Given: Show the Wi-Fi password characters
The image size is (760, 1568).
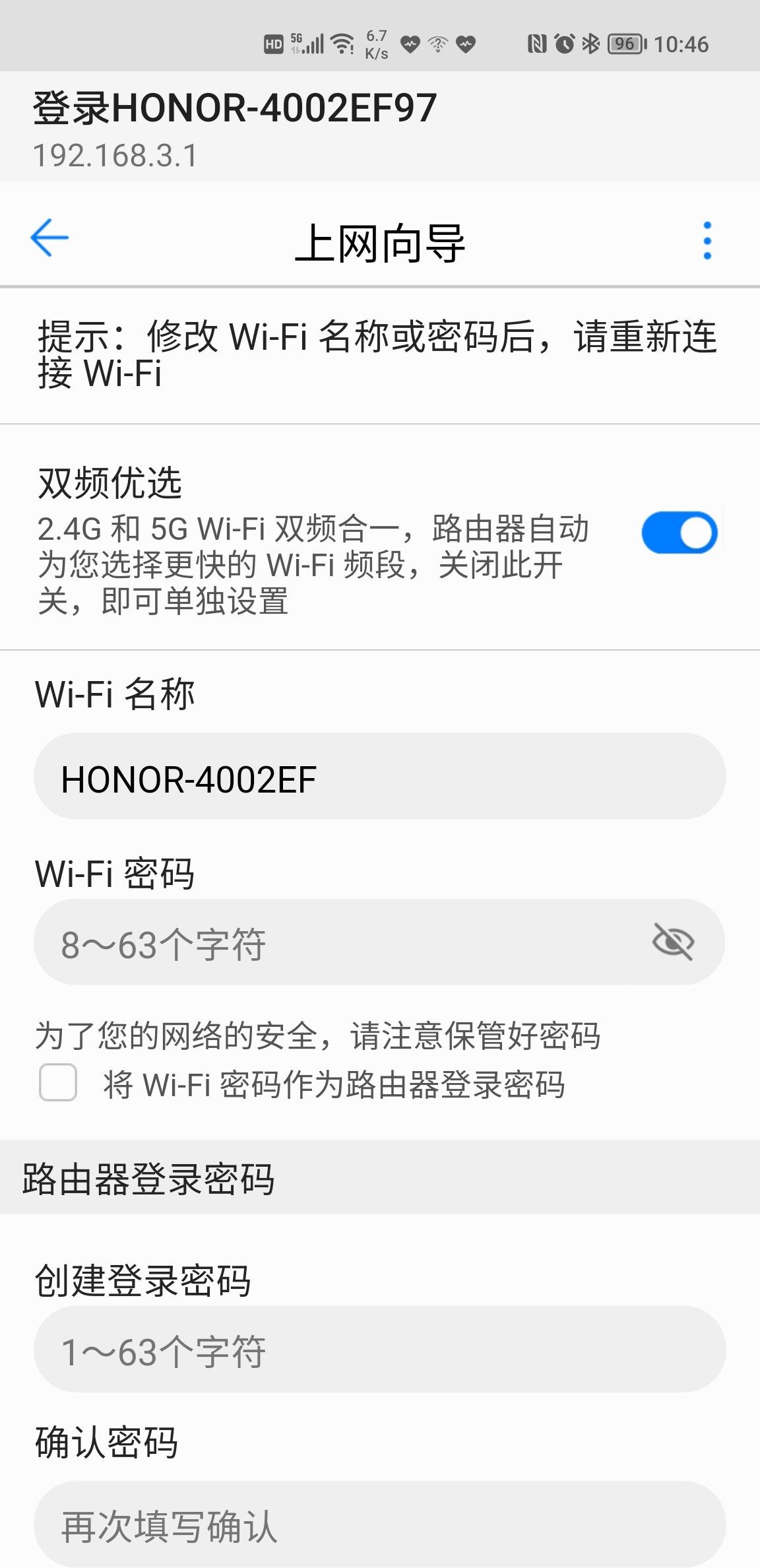Looking at the screenshot, I should click(x=672, y=942).
